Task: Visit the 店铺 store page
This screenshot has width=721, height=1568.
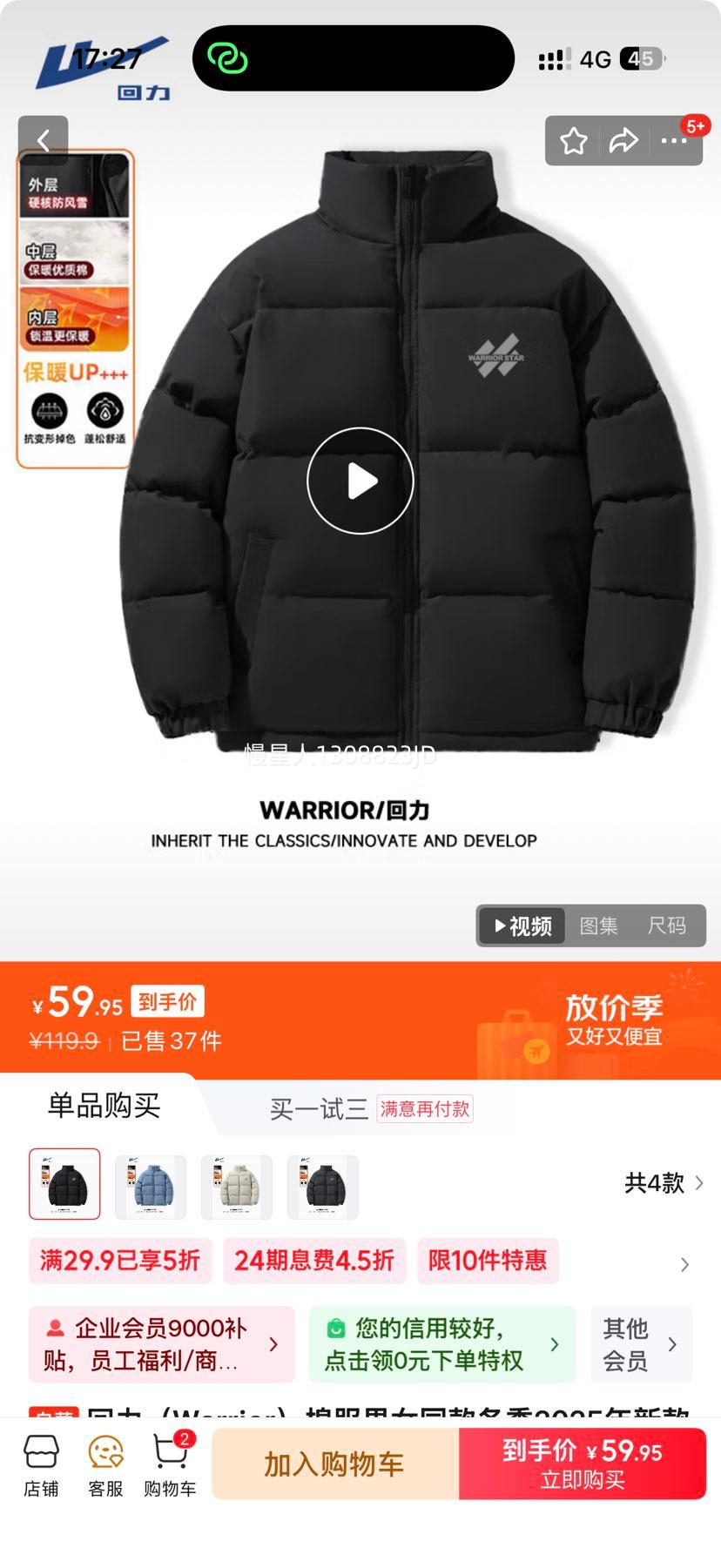Action: [41, 1466]
